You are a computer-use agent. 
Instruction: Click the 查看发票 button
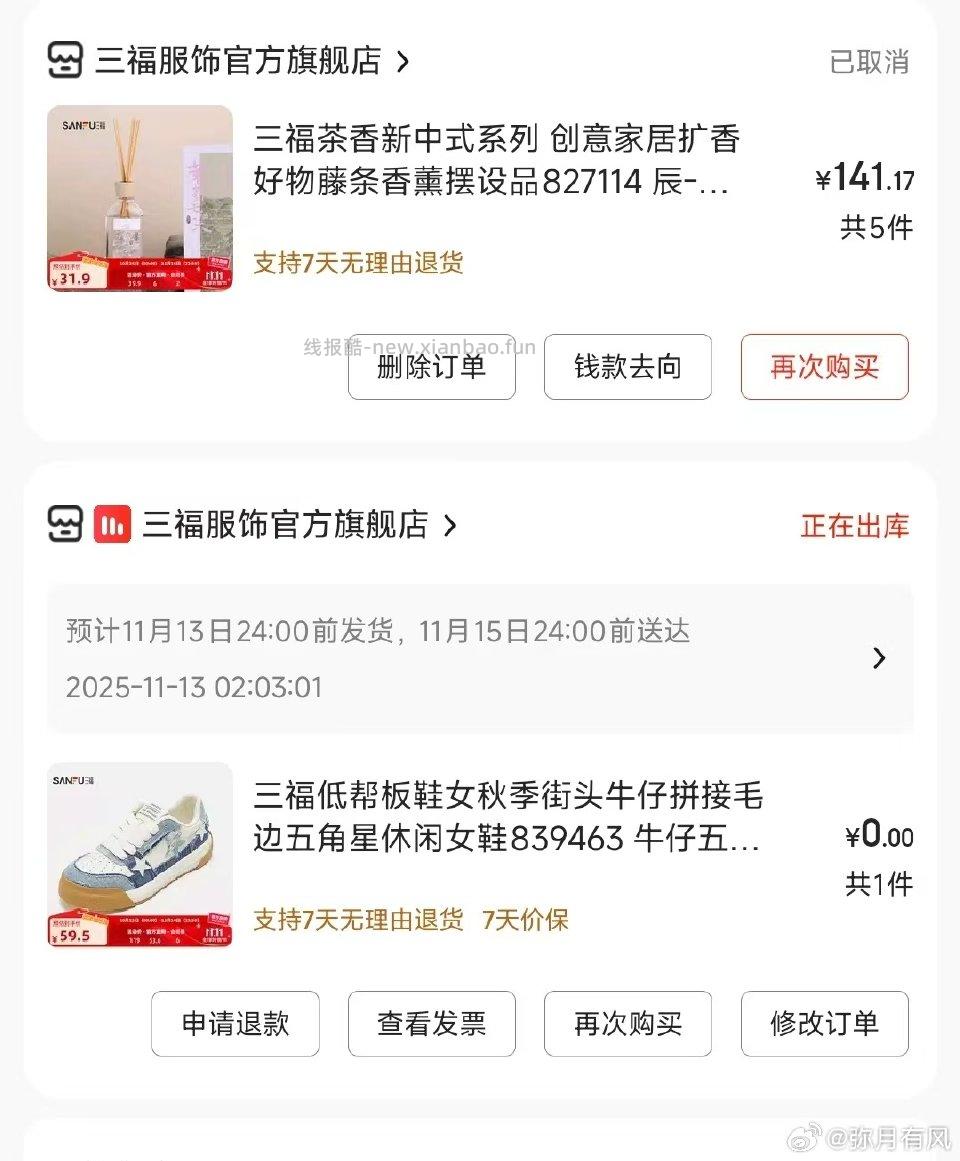pyautogui.click(x=431, y=1024)
